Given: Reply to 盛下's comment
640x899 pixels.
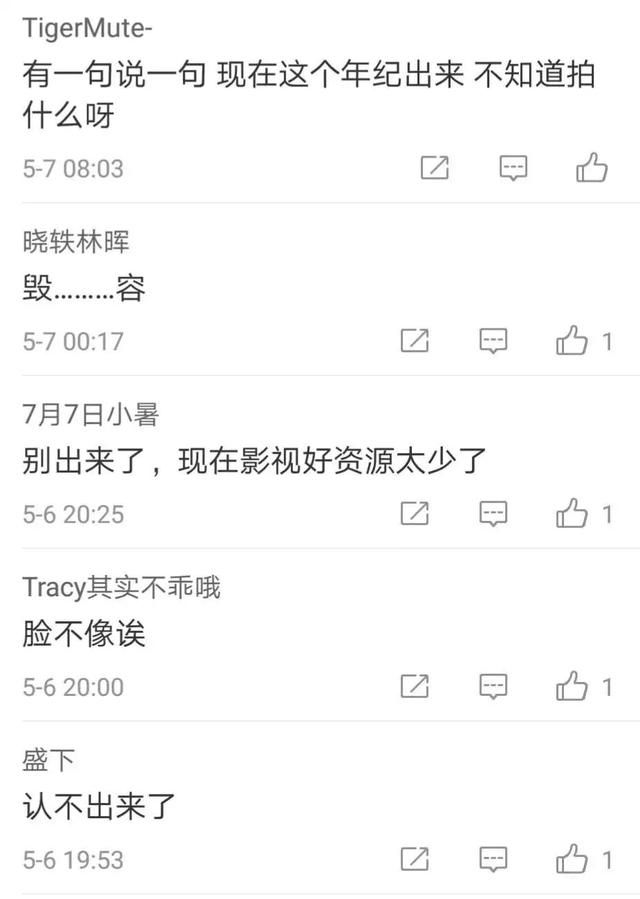Looking at the screenshot, I should tap(493, 859).
